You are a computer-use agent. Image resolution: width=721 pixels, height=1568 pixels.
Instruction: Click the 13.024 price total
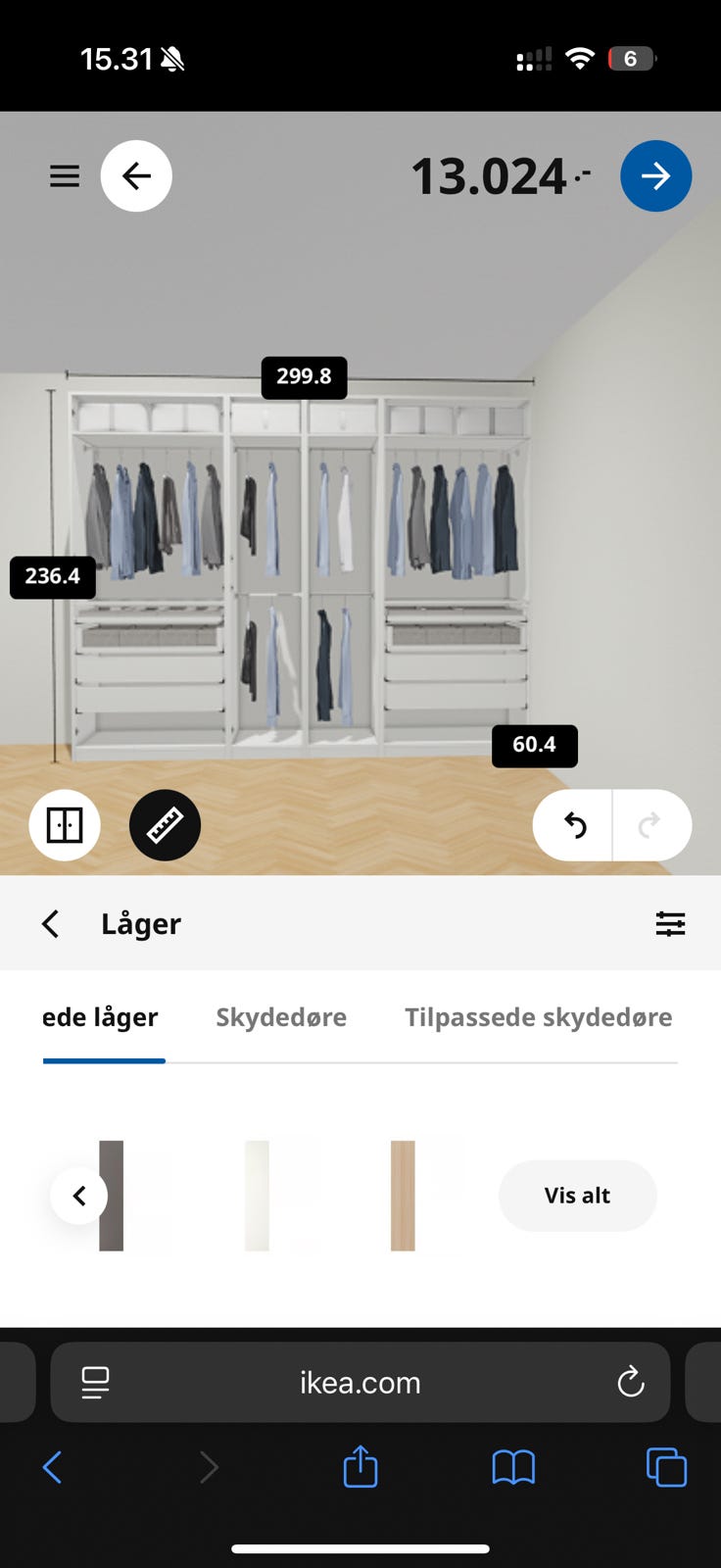click(x=493, y=175)
